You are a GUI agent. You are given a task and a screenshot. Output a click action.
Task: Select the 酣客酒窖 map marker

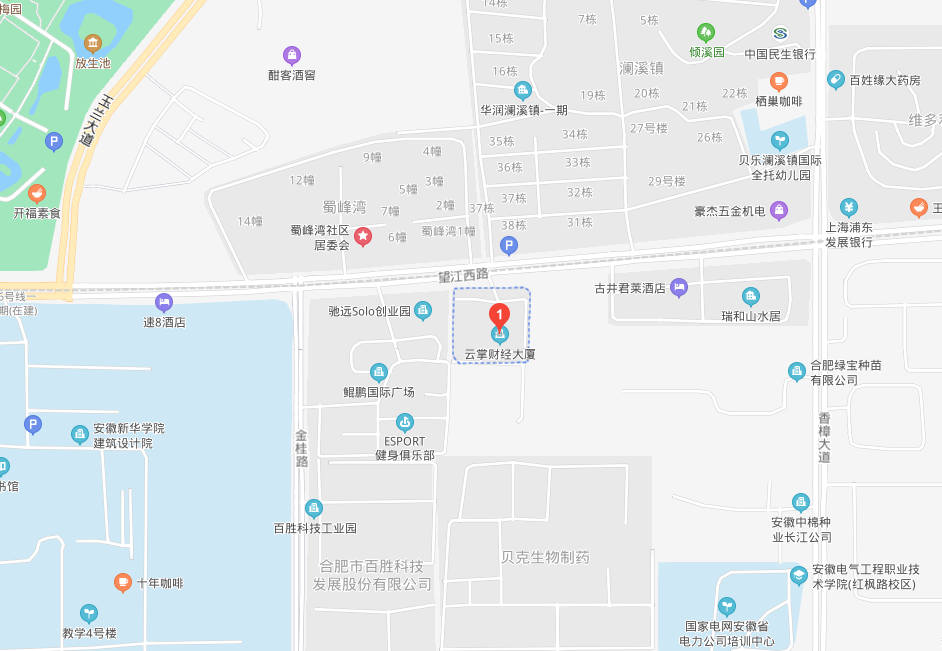pyautogui.click(x=292, y=54)
